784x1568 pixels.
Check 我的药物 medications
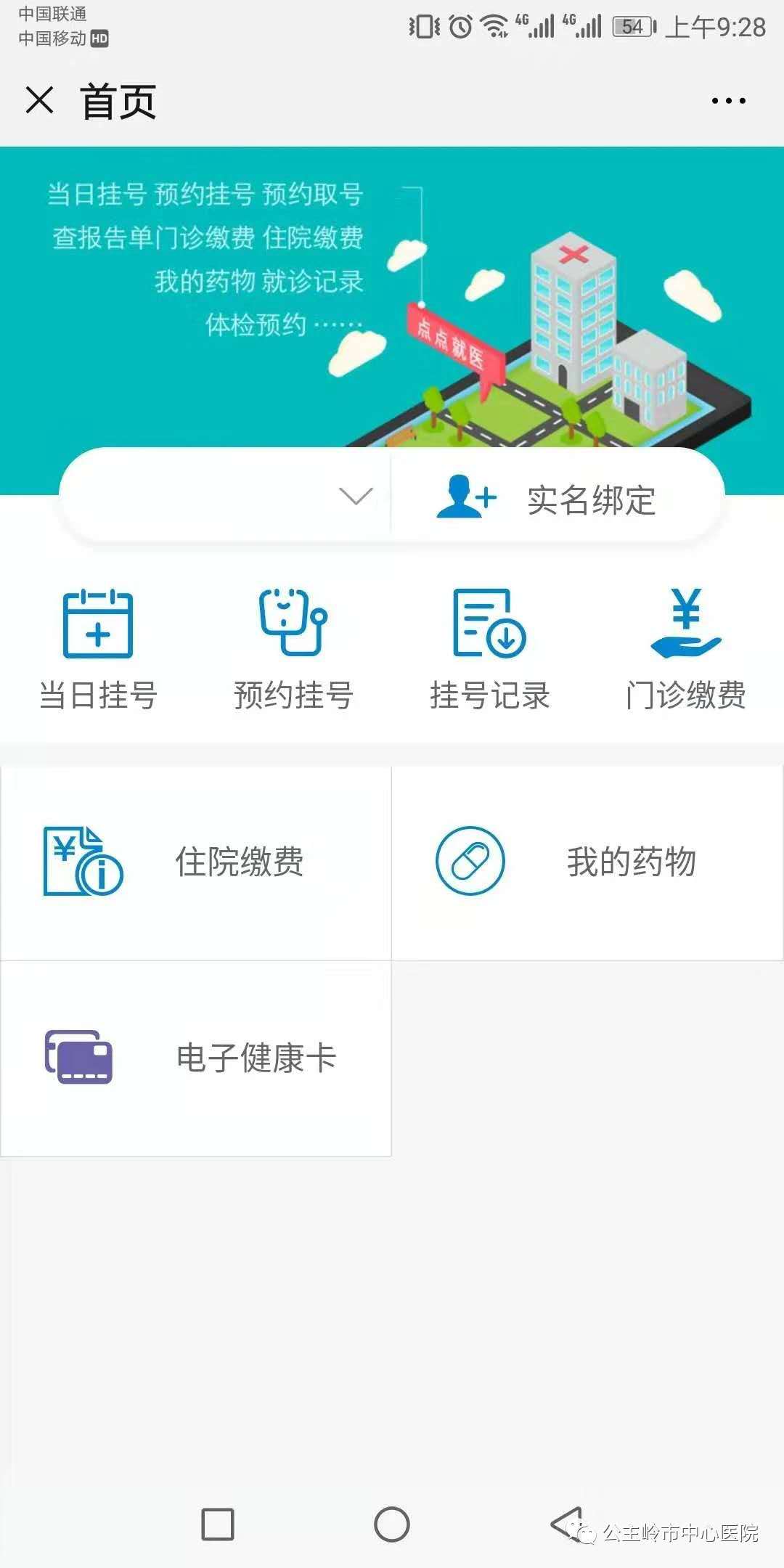[x=587, y=862]
